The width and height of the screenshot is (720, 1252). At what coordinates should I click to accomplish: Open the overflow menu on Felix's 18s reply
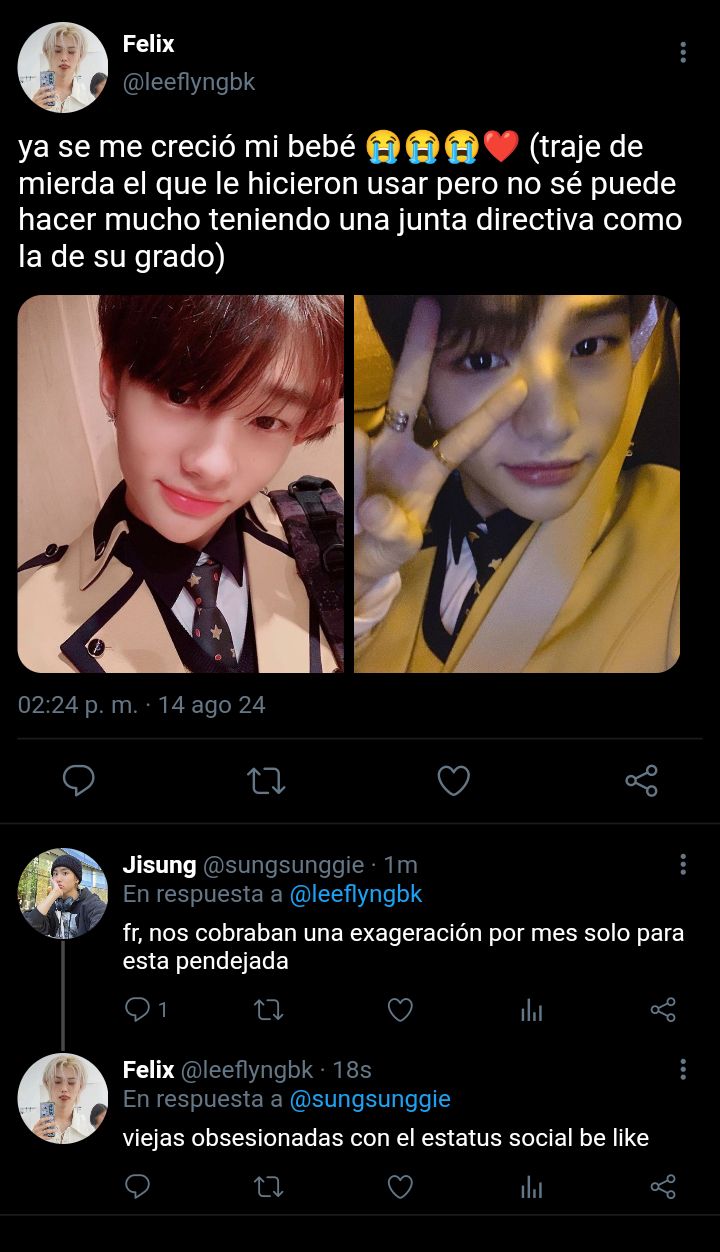(683, 1070)
